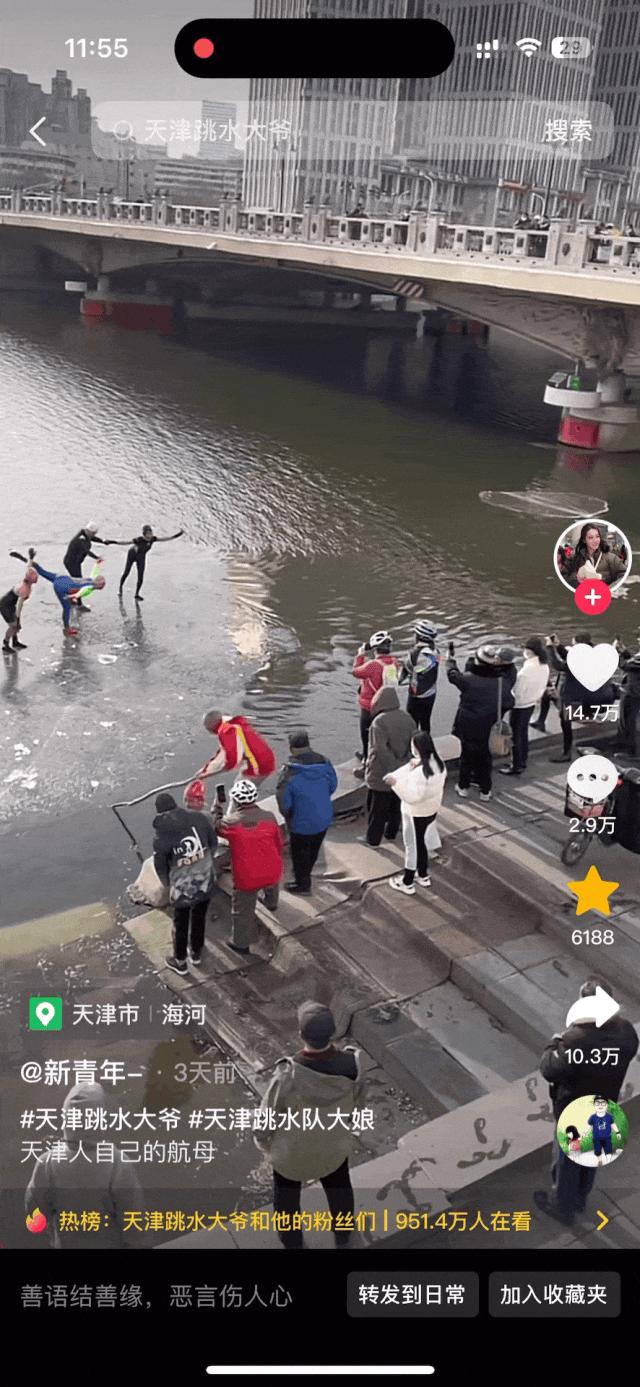
Task: Share the video via the arrow icon
Action: coord(592,1010)
